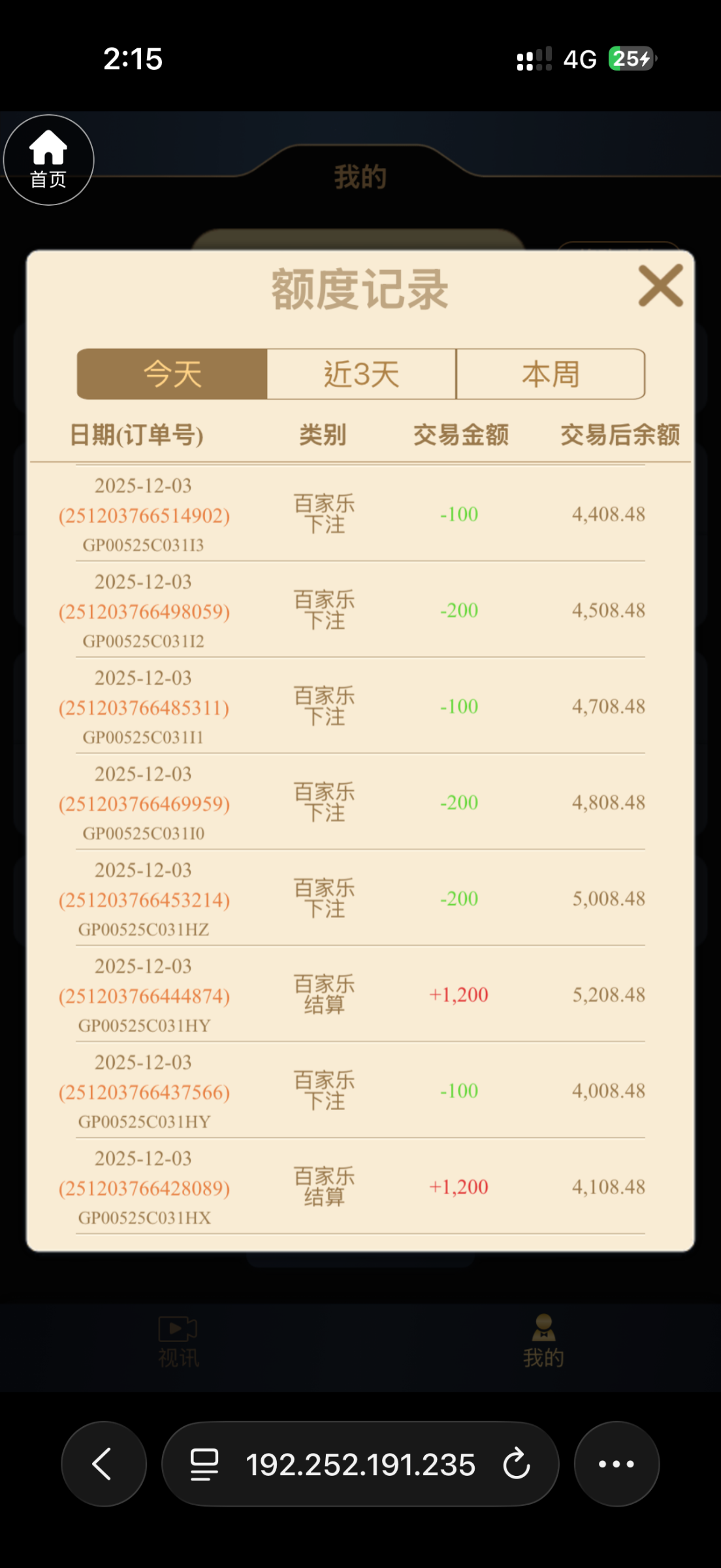Tap the browser back arrow
The image size is (721, 1568).
(x=103, y=1463)
